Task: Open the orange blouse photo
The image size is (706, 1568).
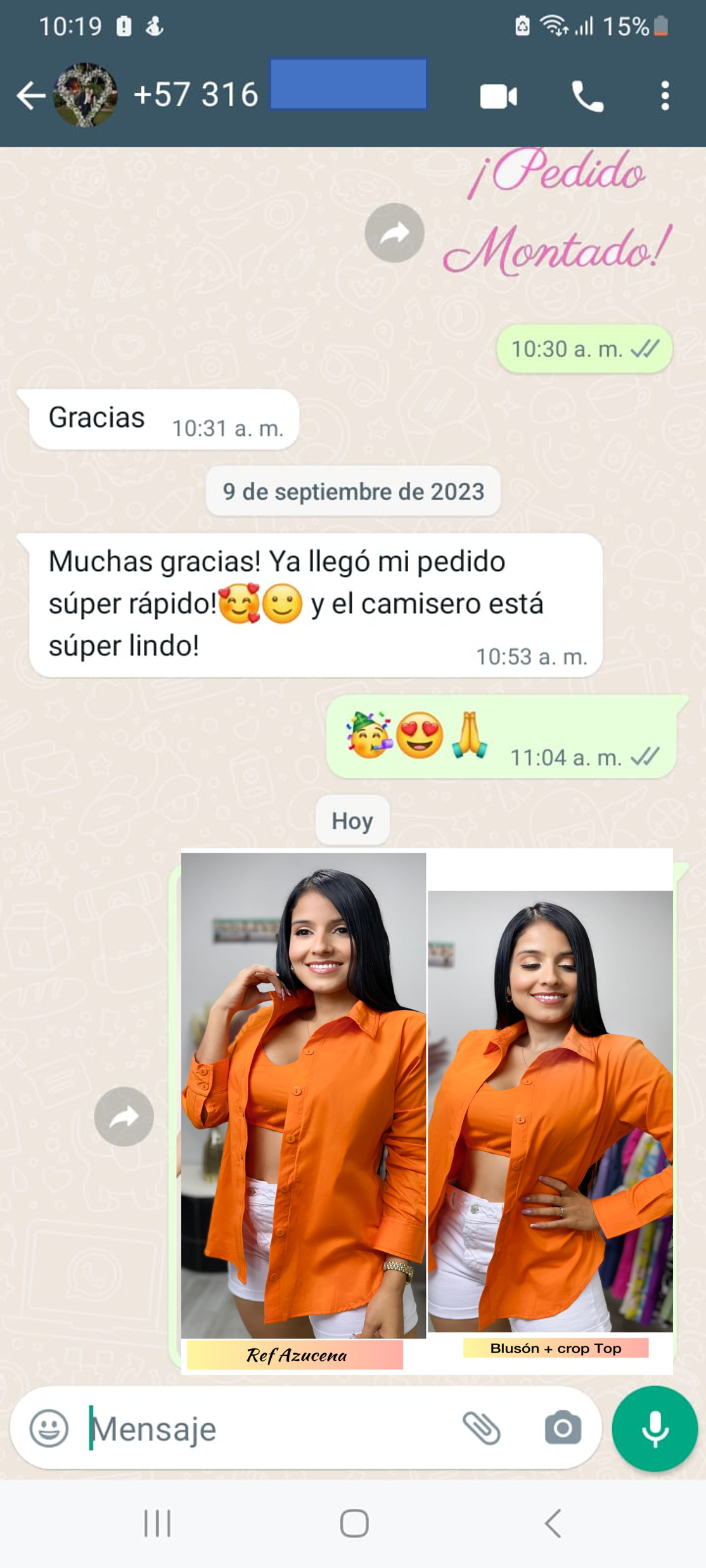Action: [427, 1109]
